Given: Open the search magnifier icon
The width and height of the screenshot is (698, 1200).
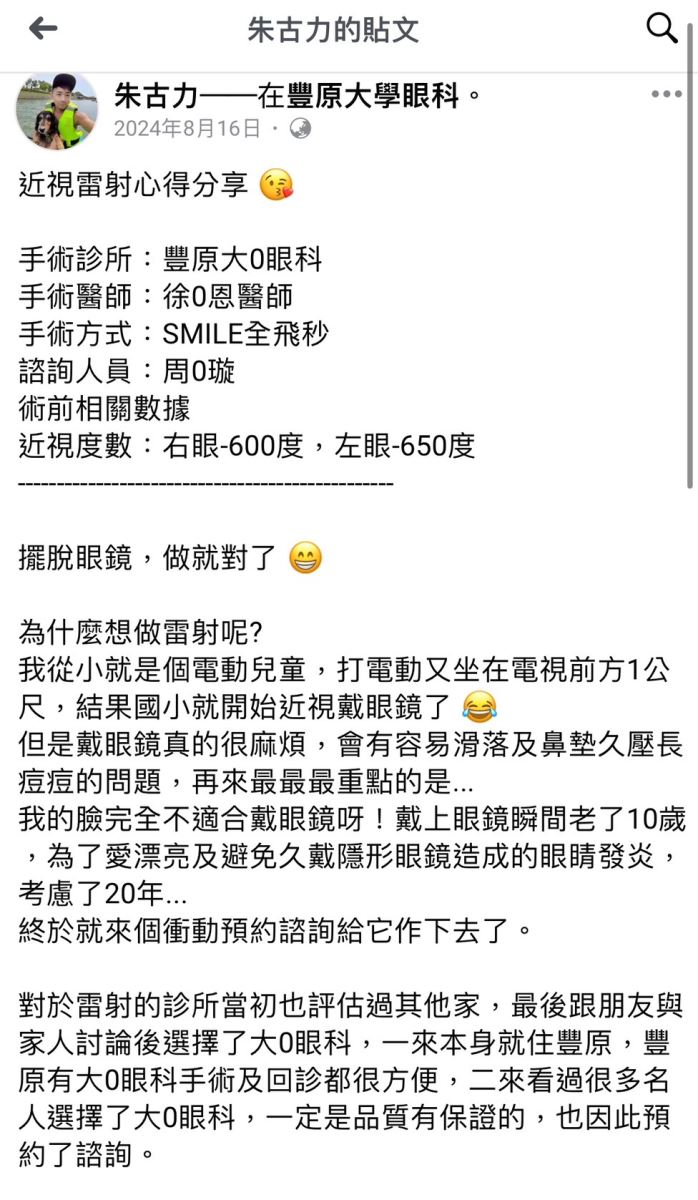Looking at the screenshot, I should (x=662, y=28).
